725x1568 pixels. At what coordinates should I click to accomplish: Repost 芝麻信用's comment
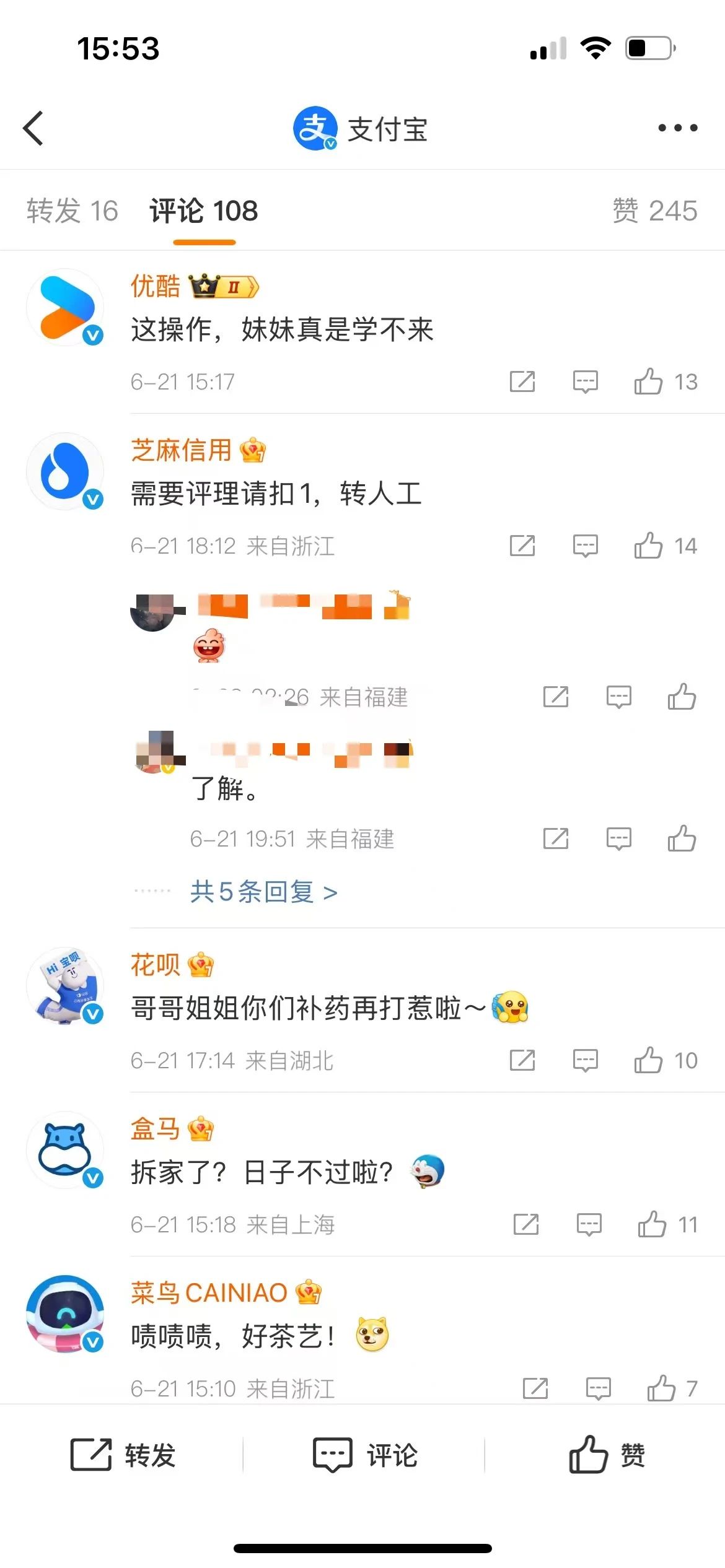522,546
